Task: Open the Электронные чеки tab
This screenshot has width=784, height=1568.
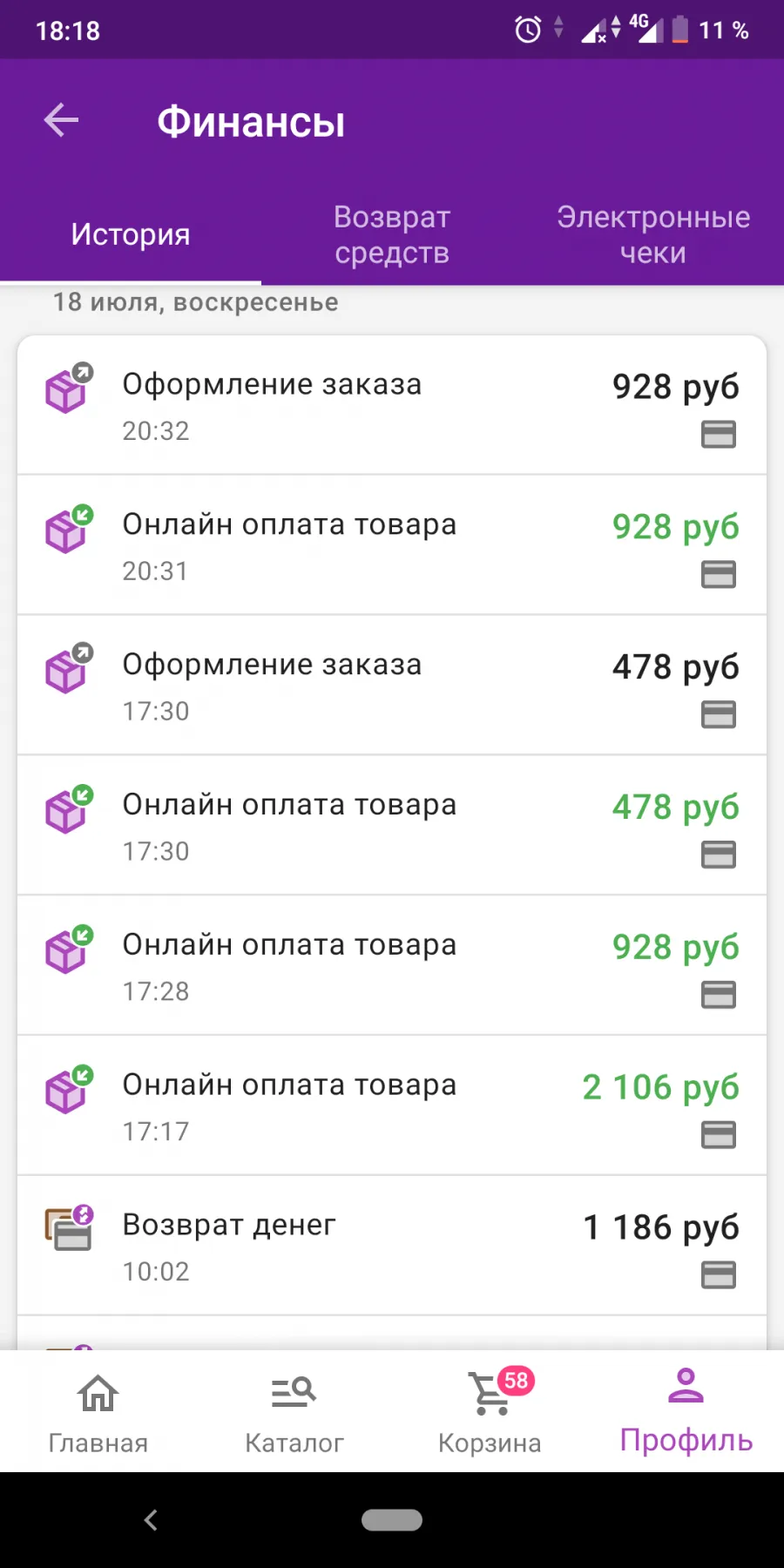Action: [x=653, y=234]
